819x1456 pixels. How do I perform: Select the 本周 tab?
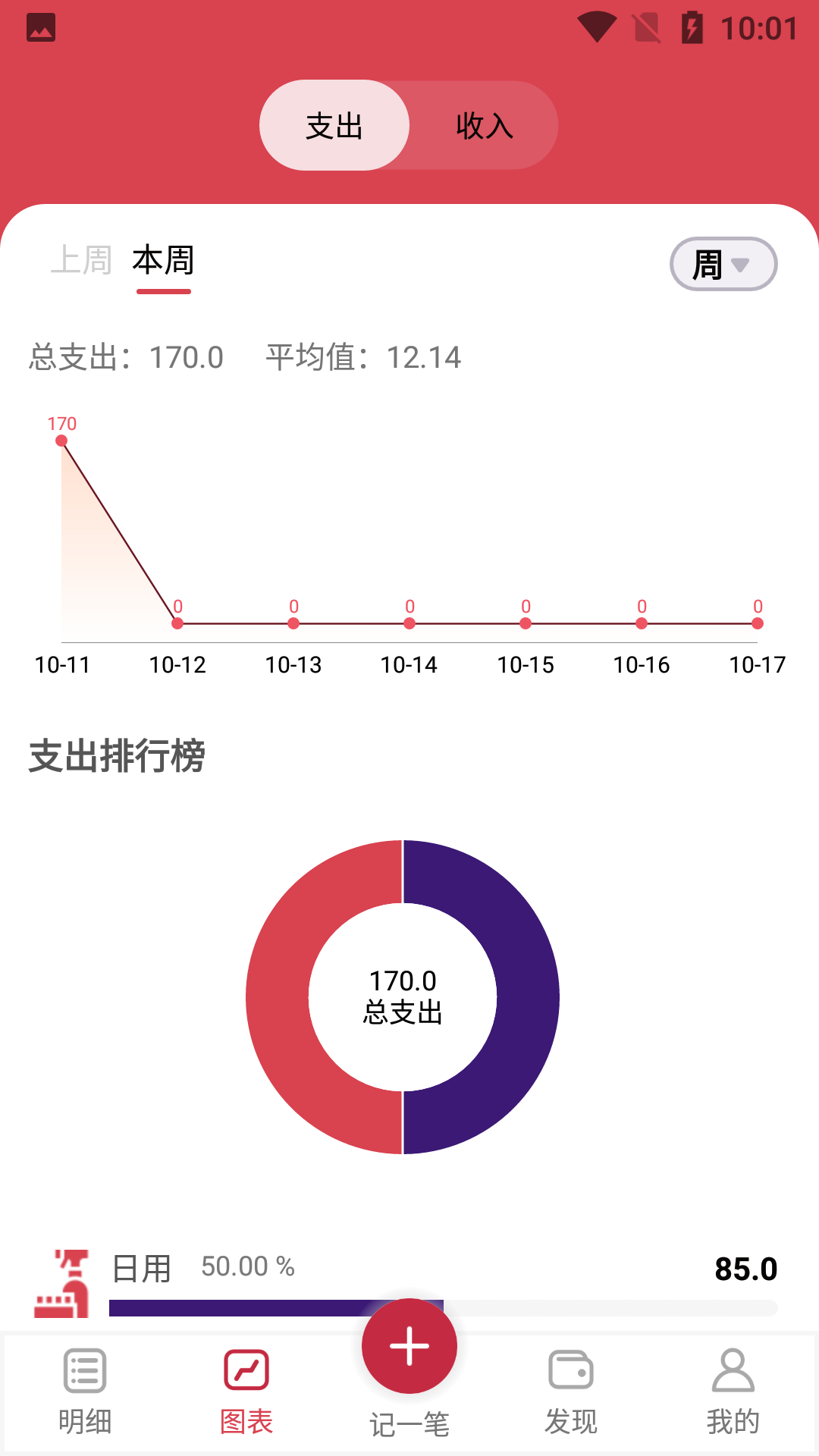pyautogui.click(x=162, y=262)
